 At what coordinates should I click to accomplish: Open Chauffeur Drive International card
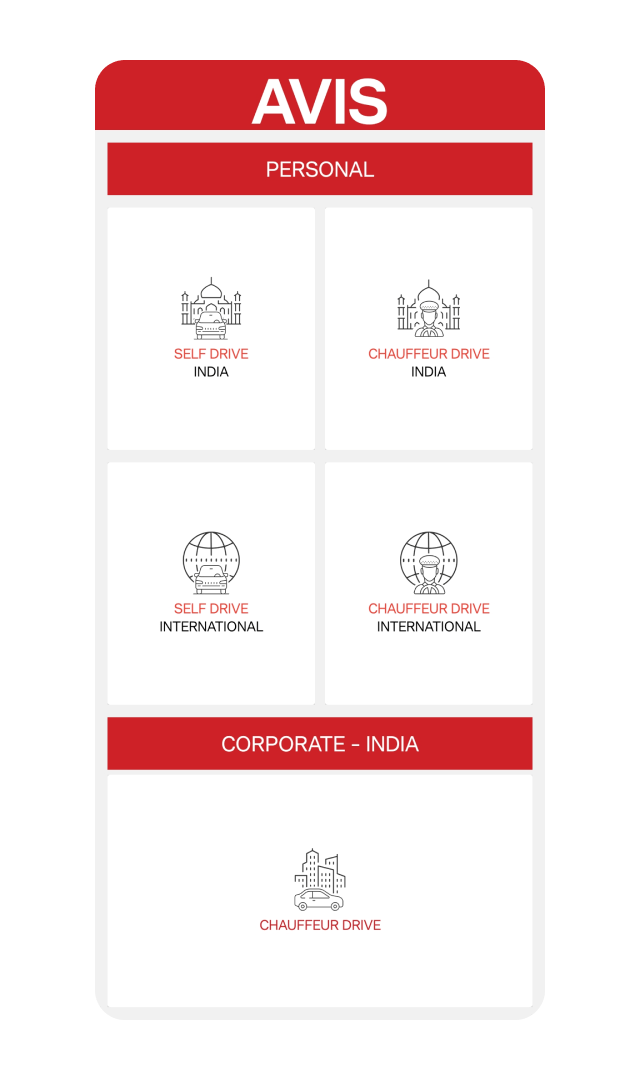[429, 583]
